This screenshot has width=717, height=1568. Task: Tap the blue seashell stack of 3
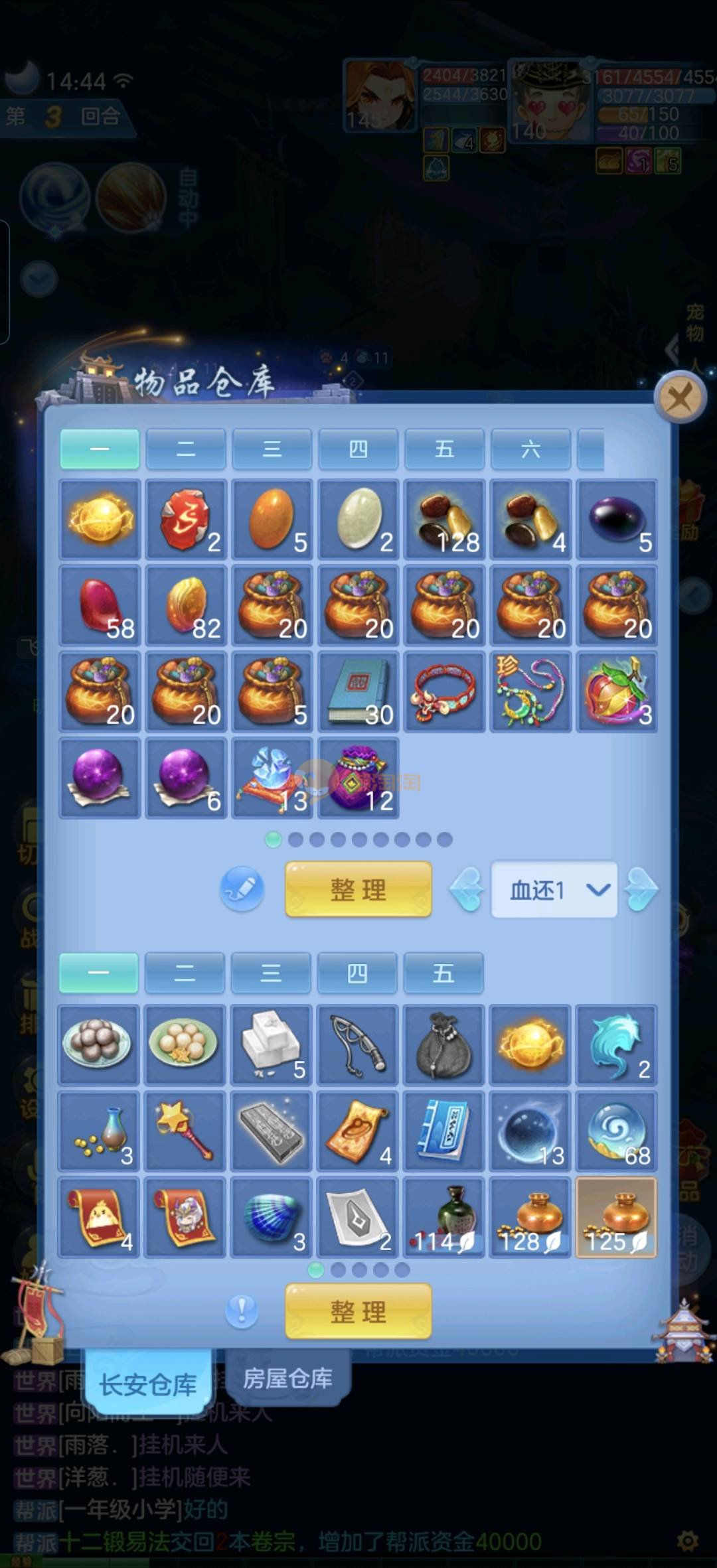point(271,1217)
